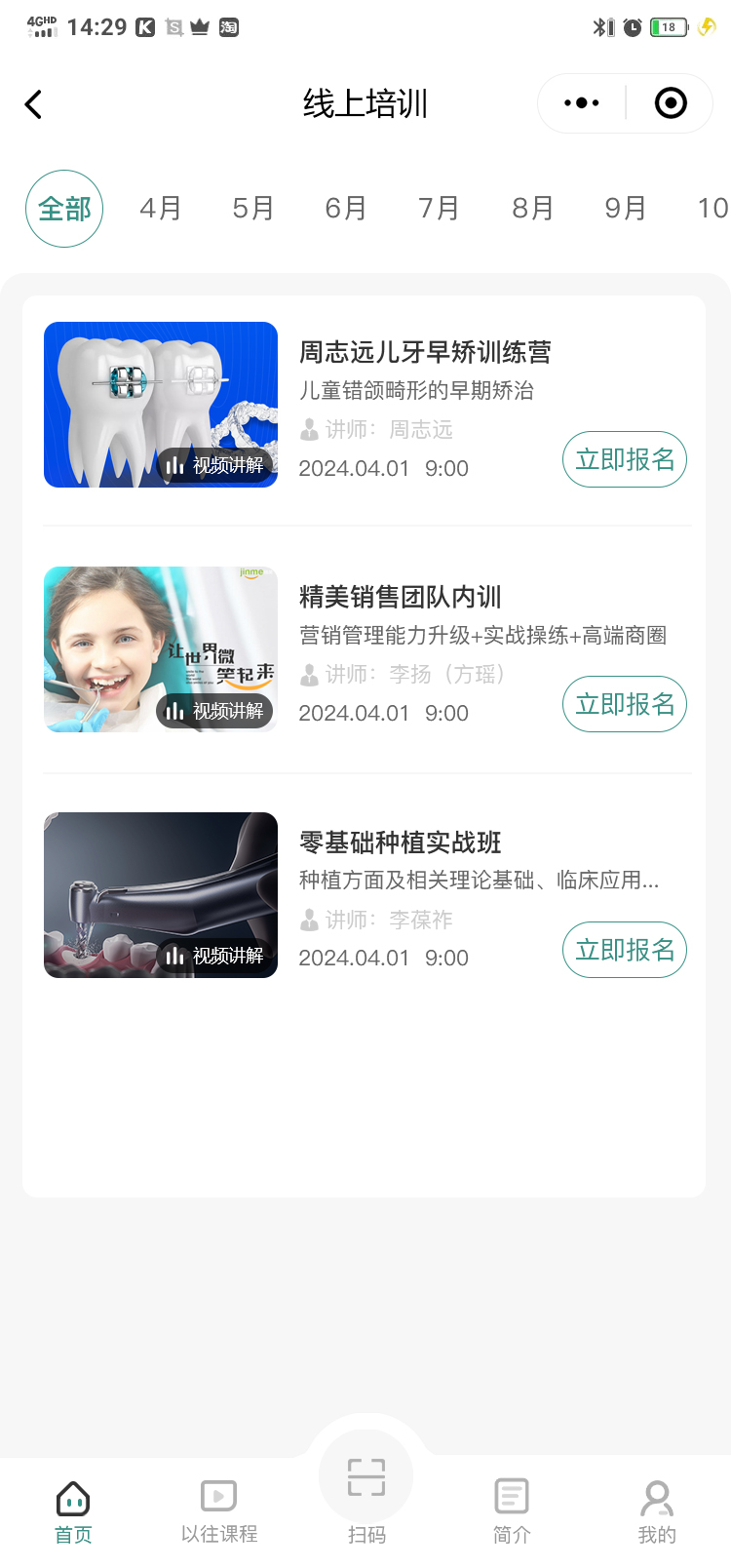Viewport: 731px width, 1568px height.
Task: Tap 立即报名 for 精美销售团队内训
Action: [625, 704]
